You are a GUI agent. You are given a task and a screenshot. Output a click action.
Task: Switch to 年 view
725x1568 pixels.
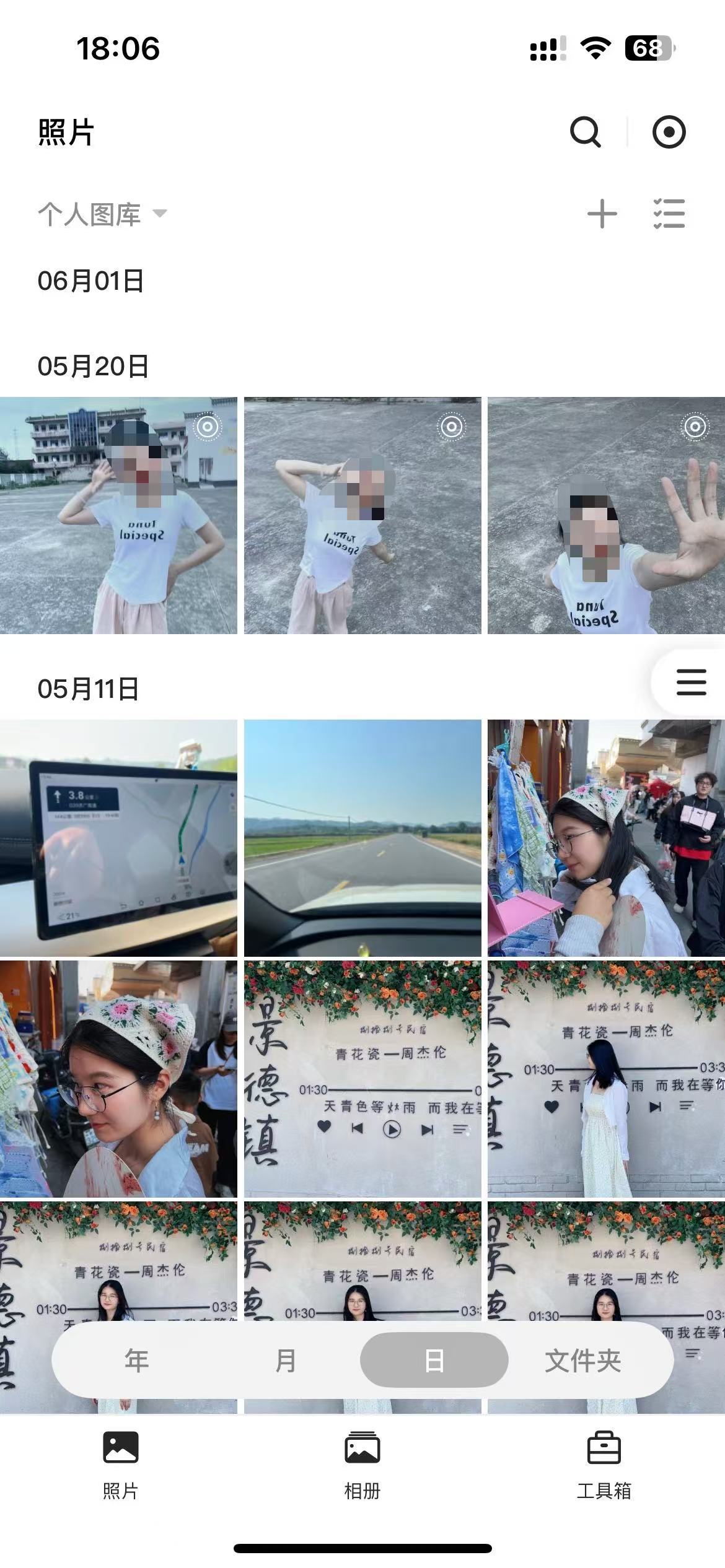pyautogui.click(x=136, y=1361)
